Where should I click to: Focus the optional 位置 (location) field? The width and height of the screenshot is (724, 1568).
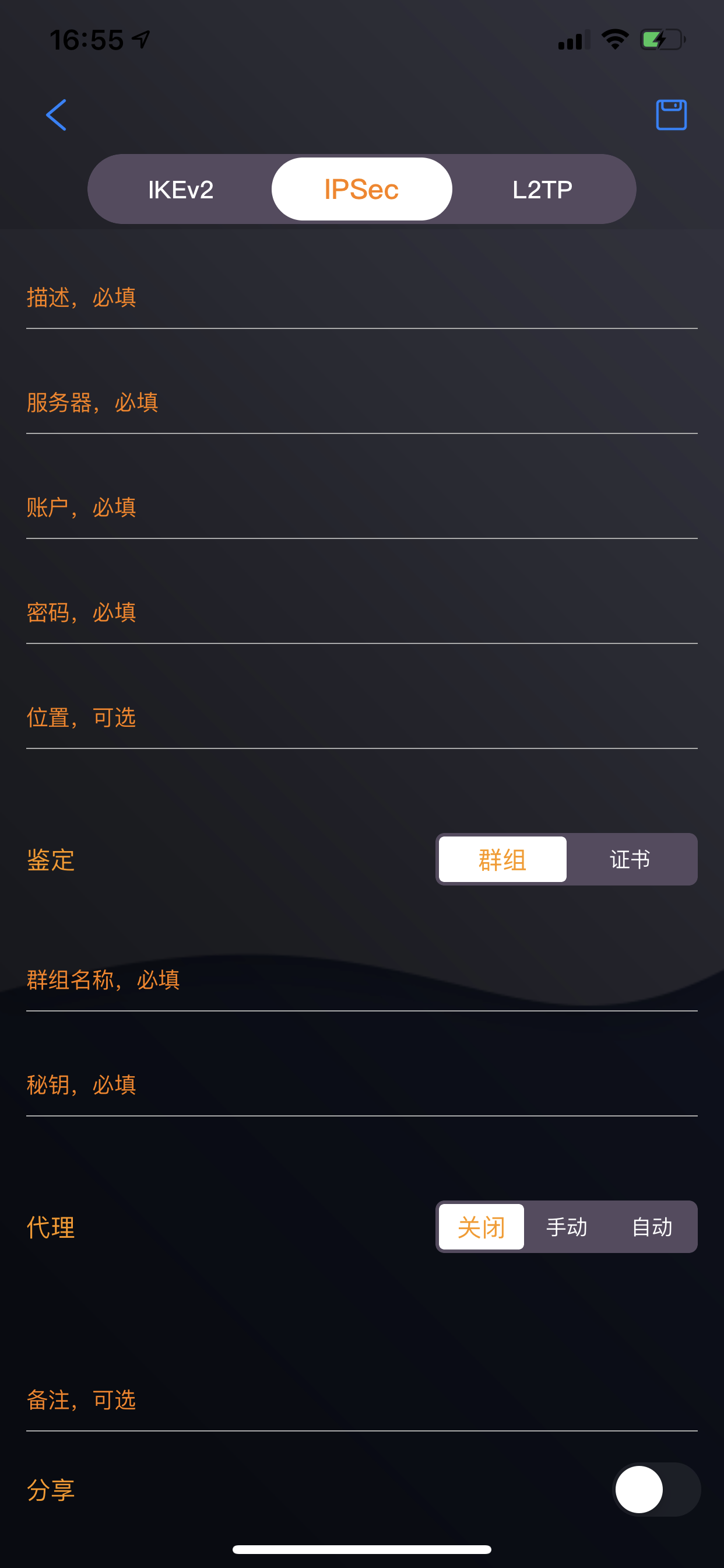[361, 717]
